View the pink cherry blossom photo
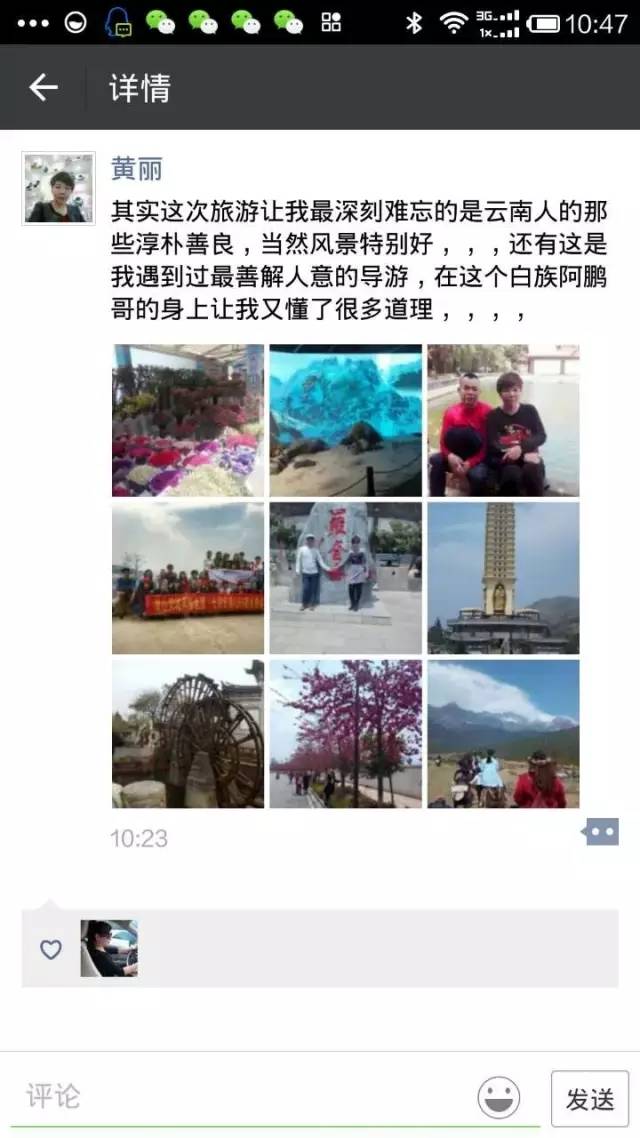Screen dimensions: 640x1138 click(x=346, y=733)
